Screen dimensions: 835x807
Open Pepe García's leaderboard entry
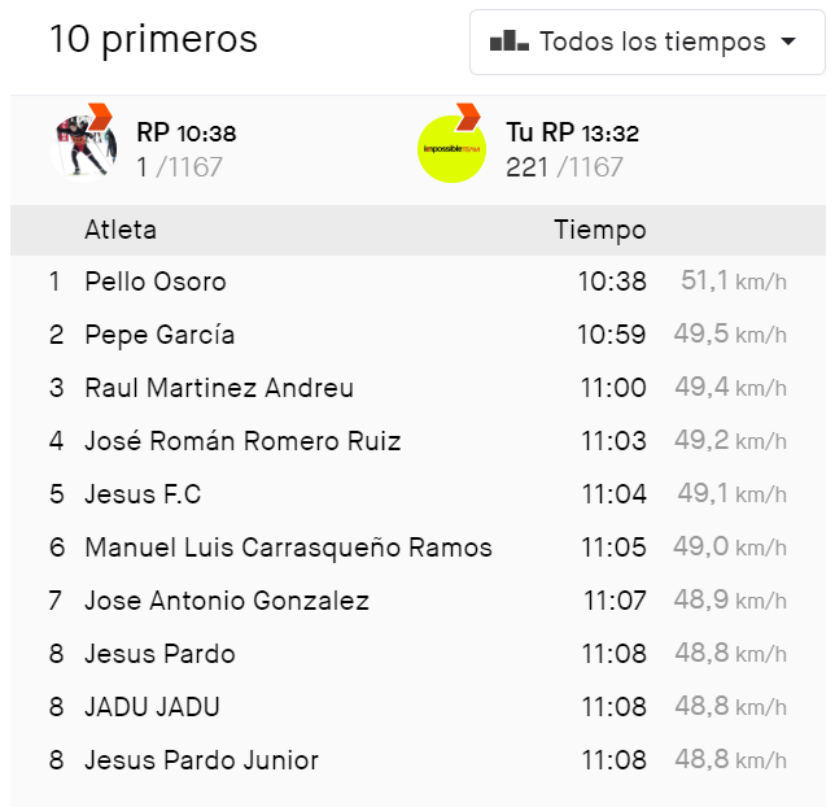click(159, 335)
